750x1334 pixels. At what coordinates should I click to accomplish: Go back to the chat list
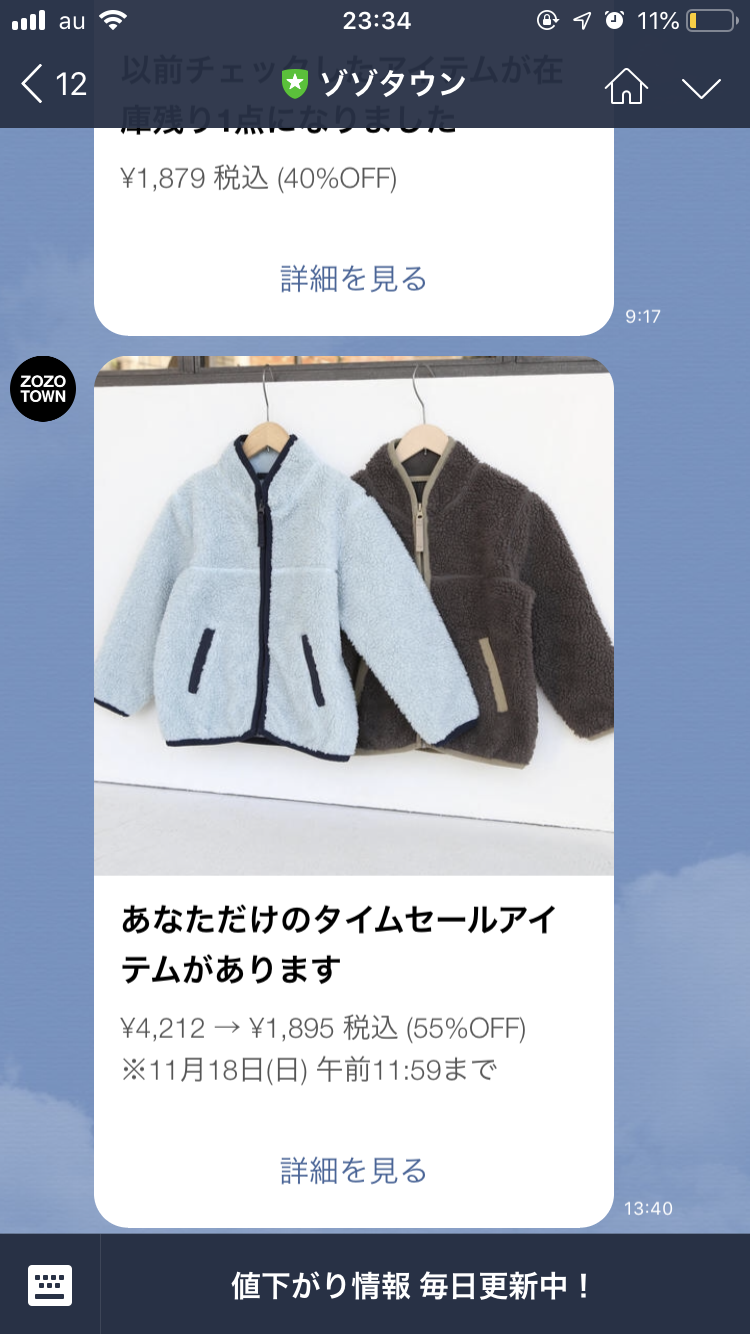click(x=52, y=85)
